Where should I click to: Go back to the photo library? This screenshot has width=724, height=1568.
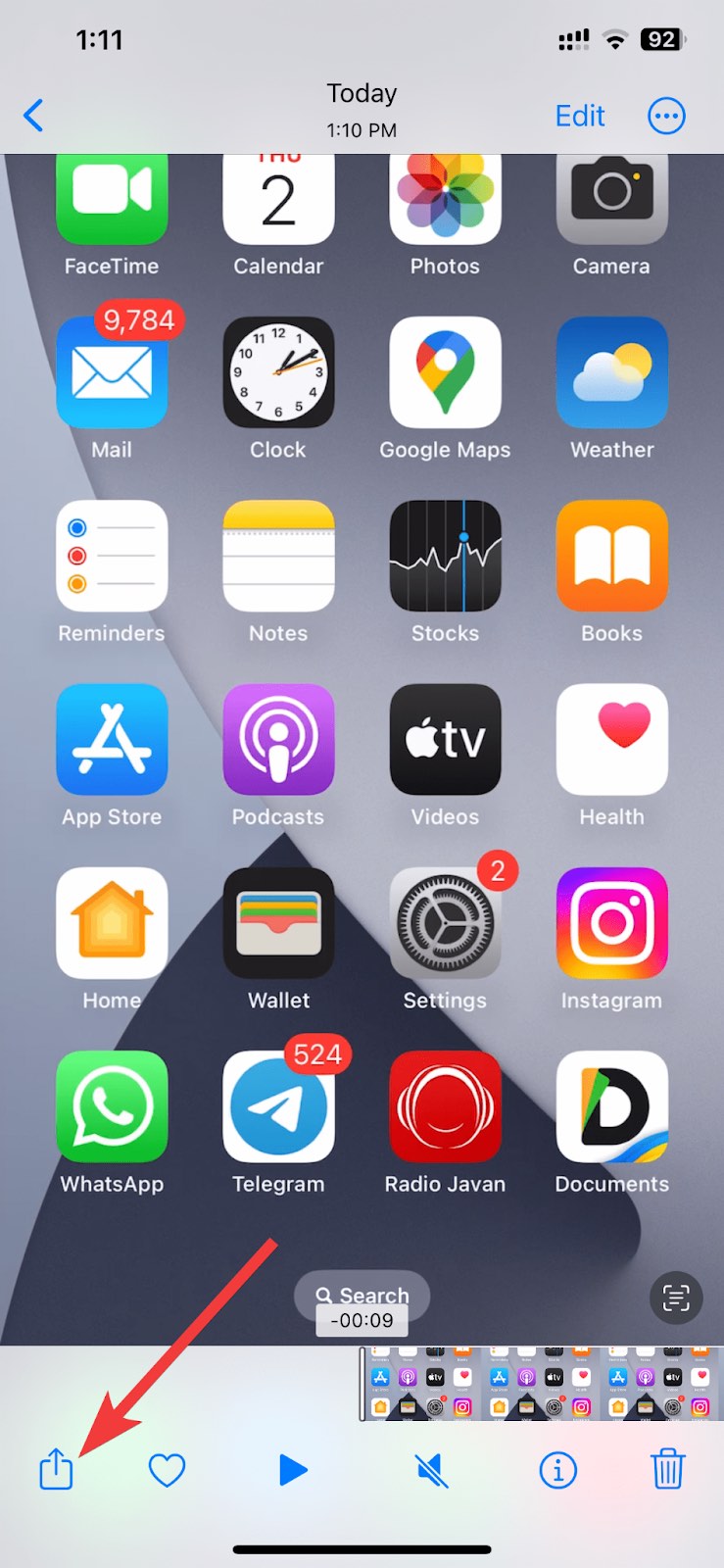(33, 116)
